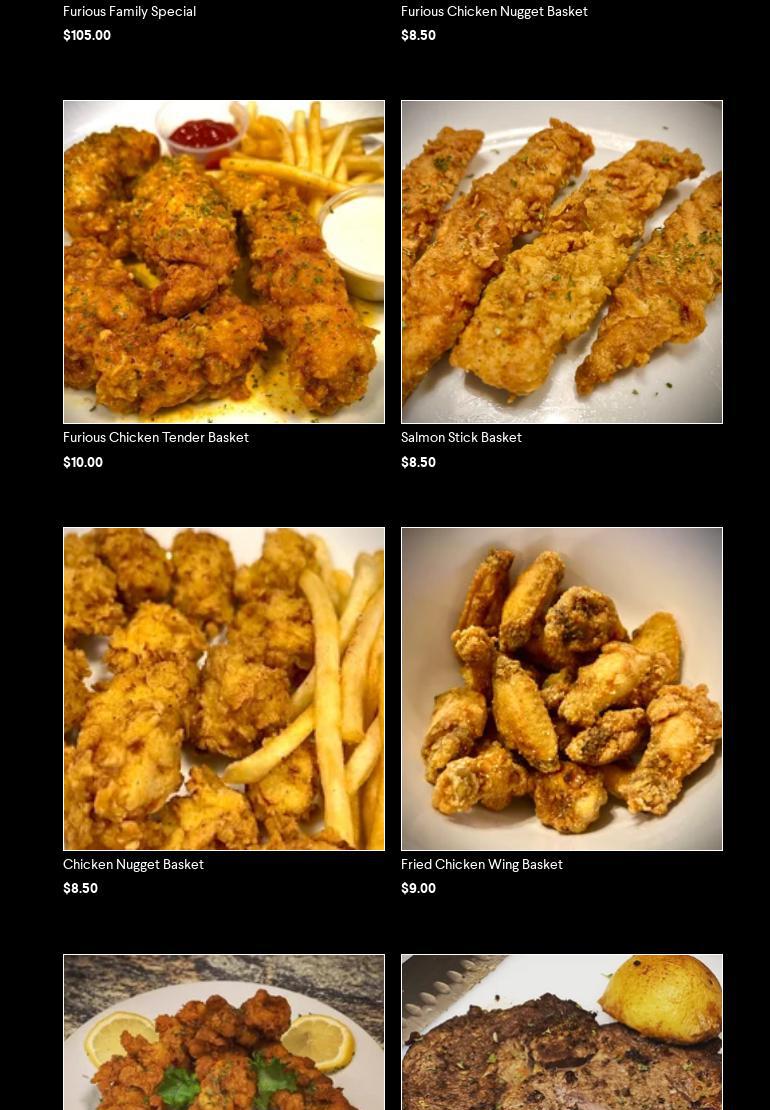Open the Furious Family Special item
The image size is (770, 1110).
pyautogui.click(x=129, y=12)
